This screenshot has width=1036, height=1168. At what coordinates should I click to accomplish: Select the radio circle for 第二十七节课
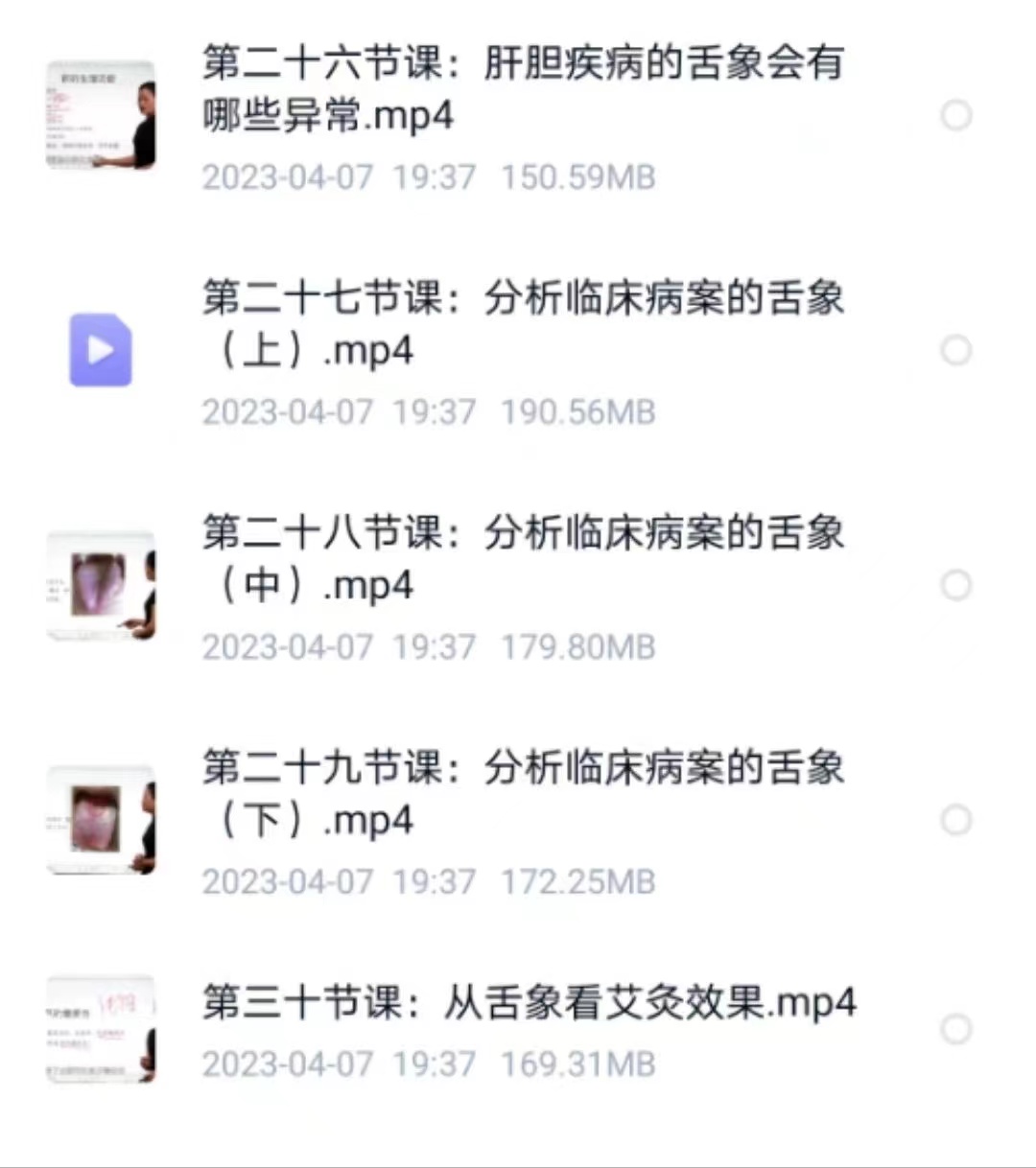coord(955,351)
